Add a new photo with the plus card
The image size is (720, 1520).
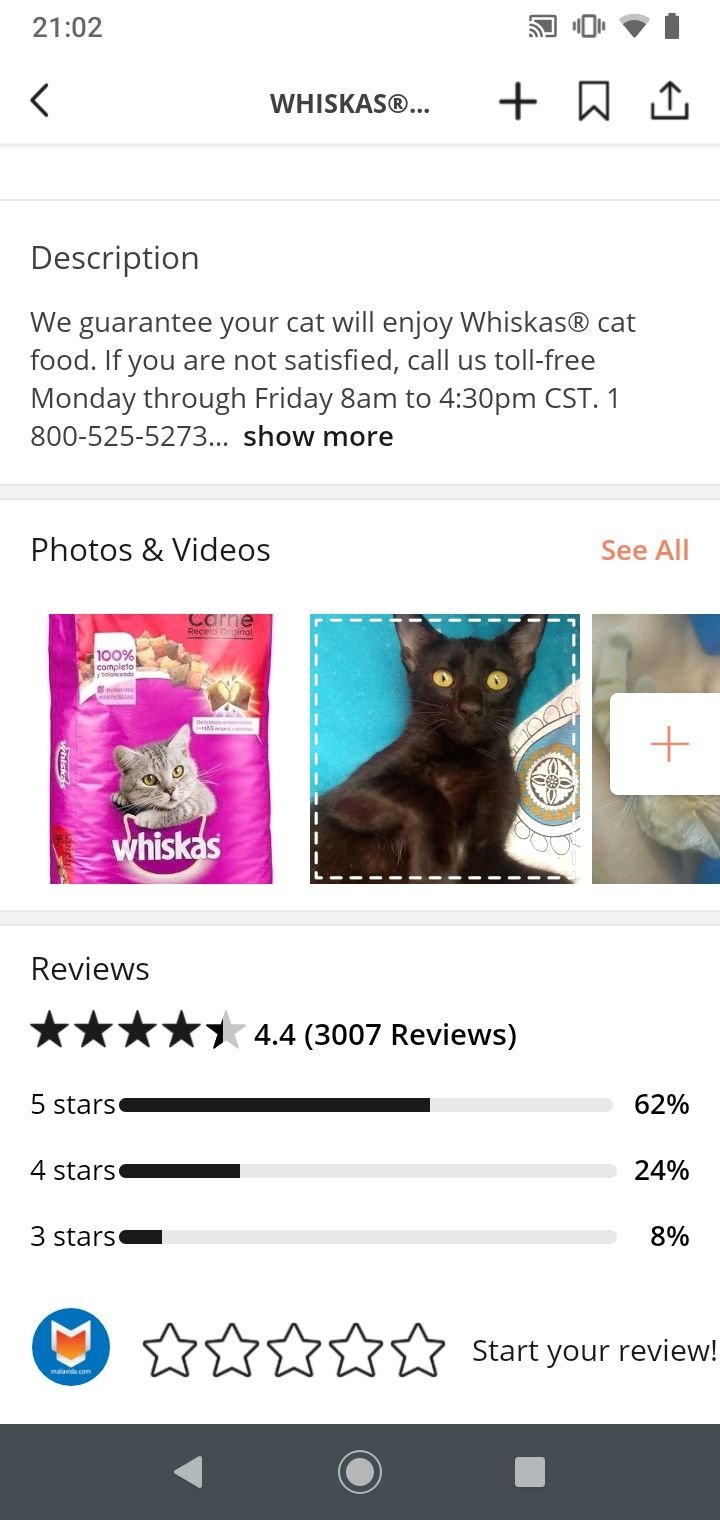point(668,745)
